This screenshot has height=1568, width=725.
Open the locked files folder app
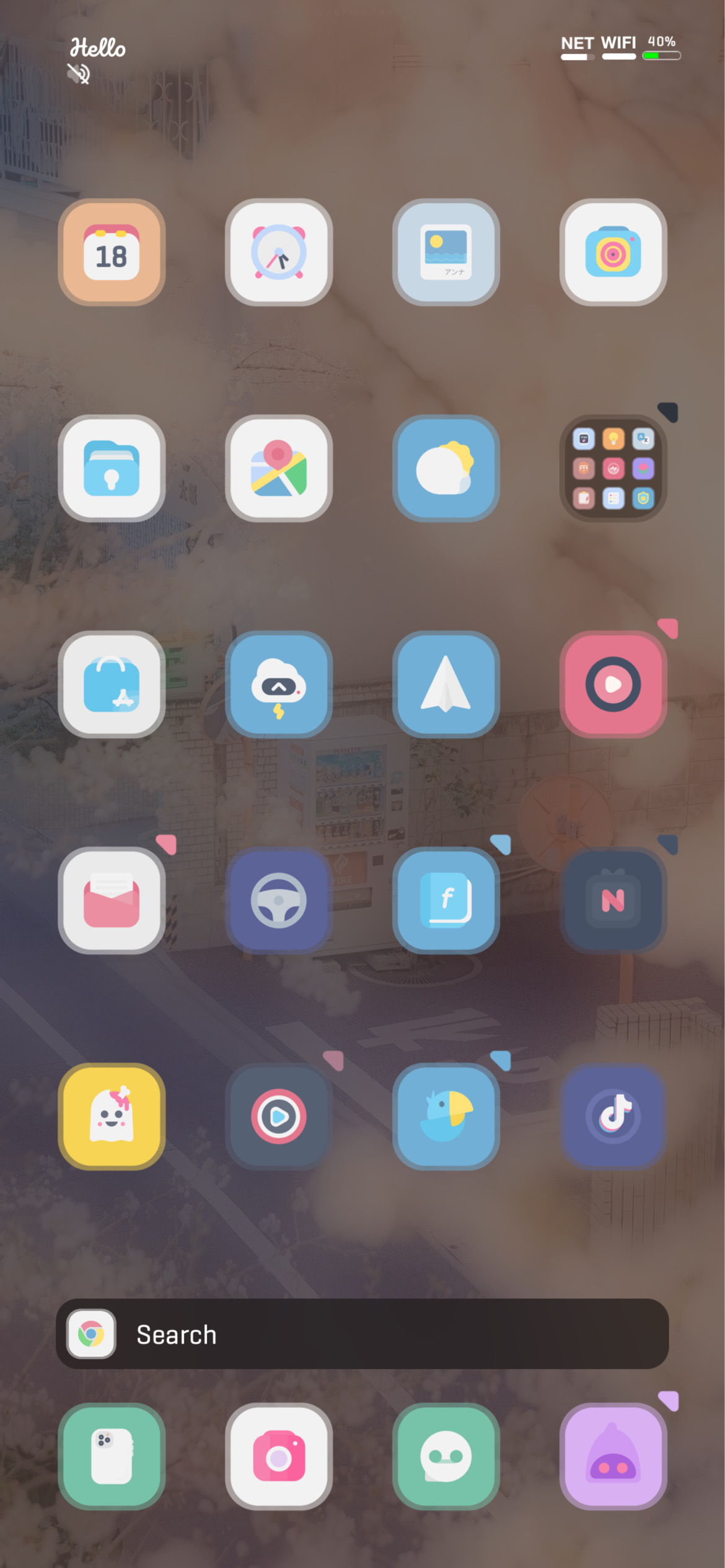(x=112, y=468)
